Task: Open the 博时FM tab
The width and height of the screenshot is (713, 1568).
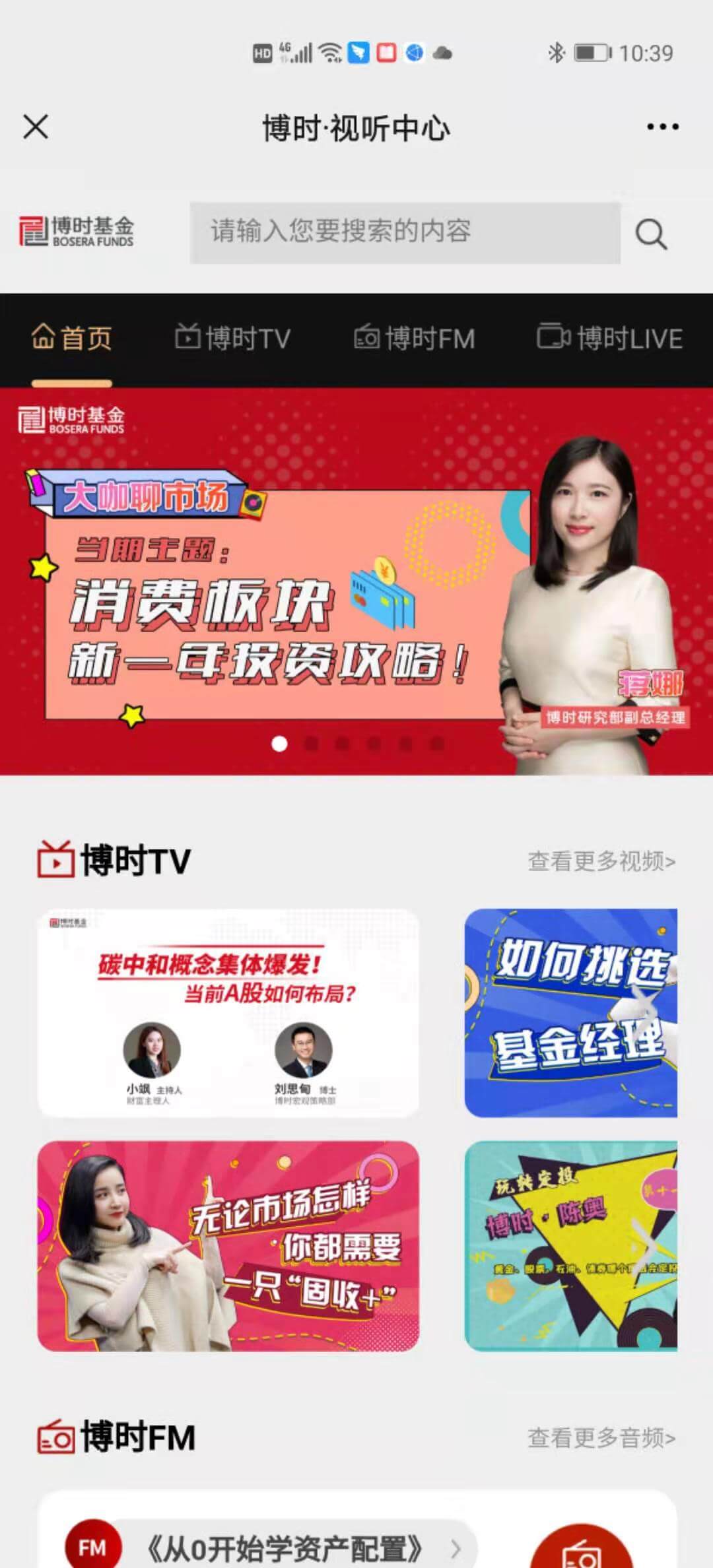Action: [415, 339]
